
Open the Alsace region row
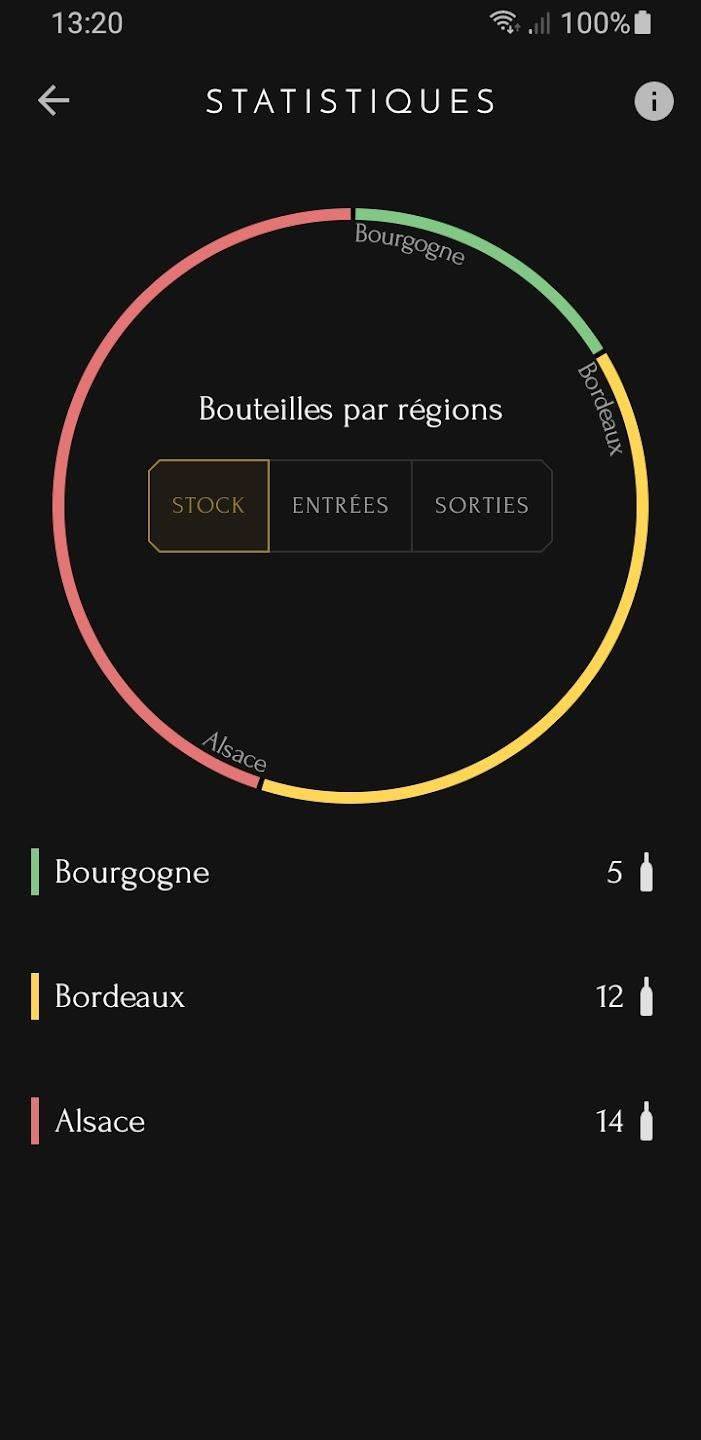click(350, 1121)
